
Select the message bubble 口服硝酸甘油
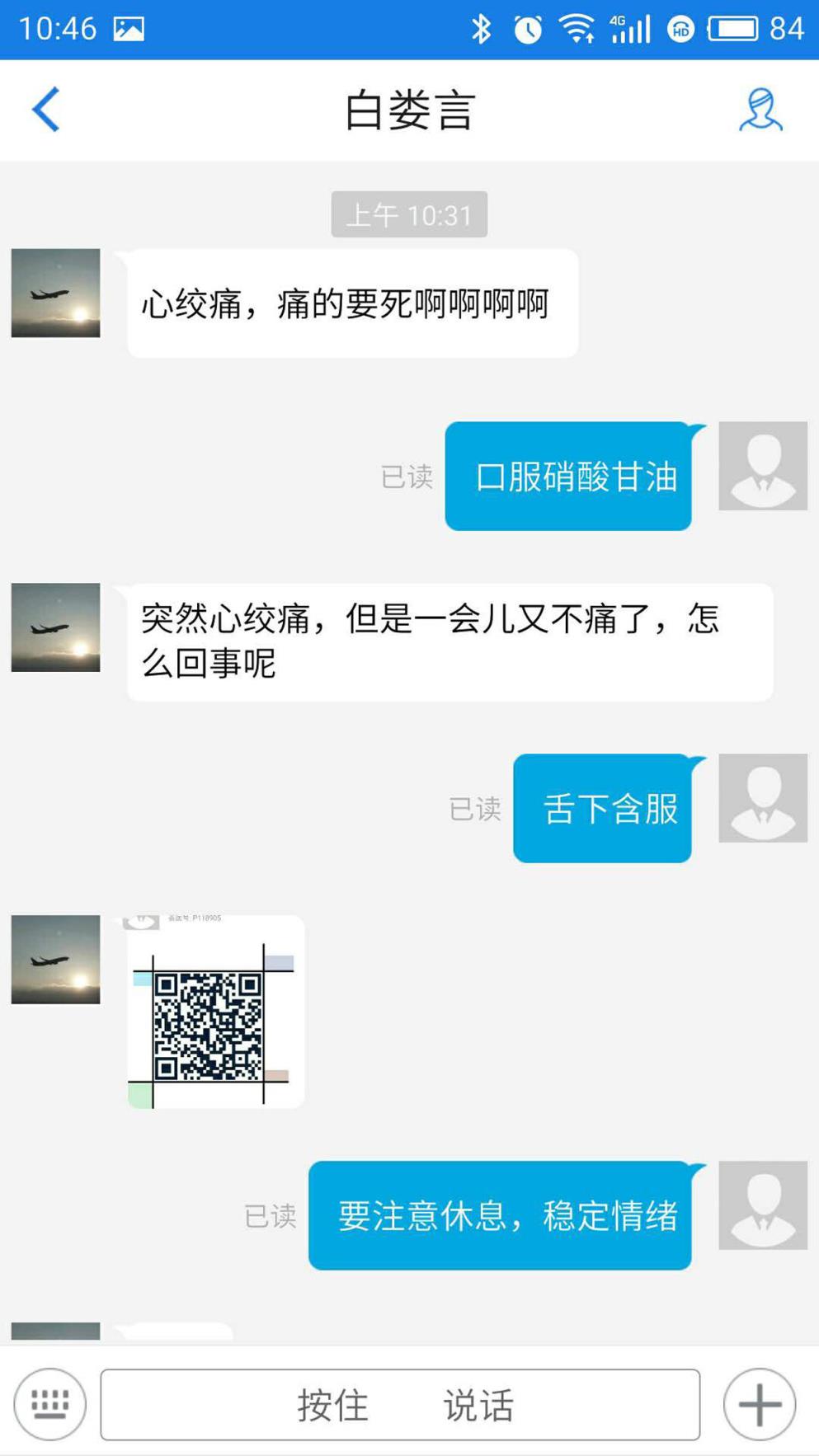tap(567, 477)
